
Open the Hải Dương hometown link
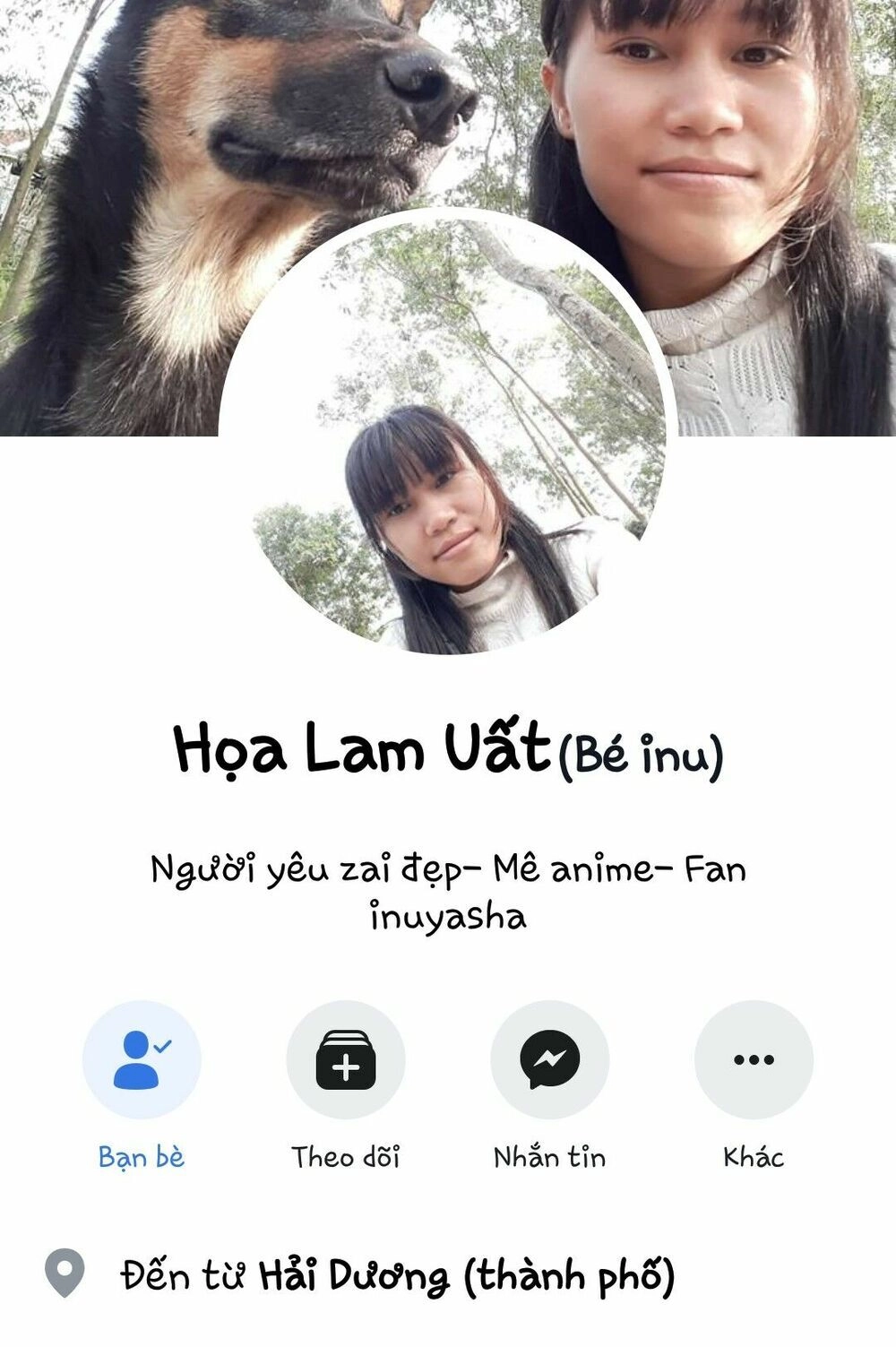pyautogui.click(x=354, y=1276)
